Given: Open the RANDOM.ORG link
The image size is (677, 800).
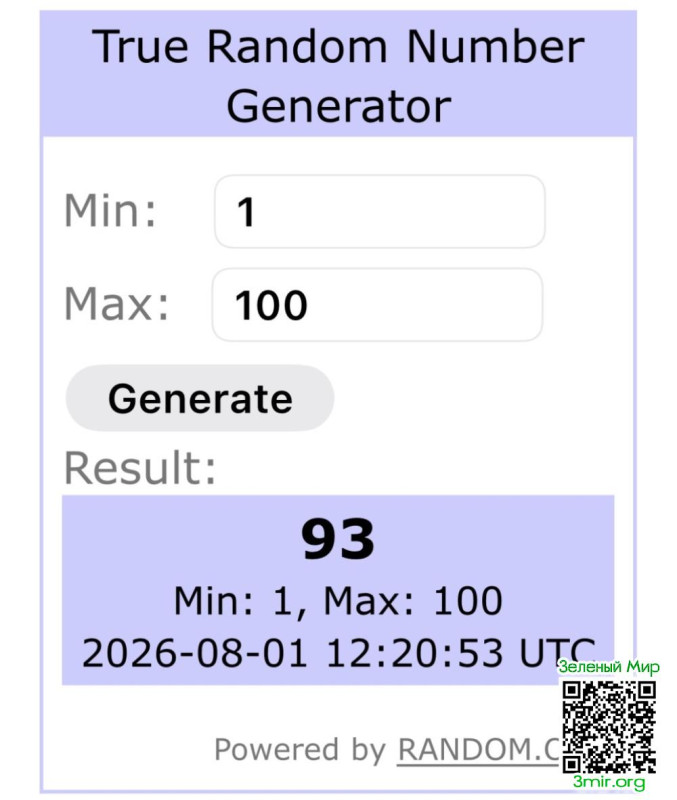Looking at the screenshot, I should tap(479, 750).
